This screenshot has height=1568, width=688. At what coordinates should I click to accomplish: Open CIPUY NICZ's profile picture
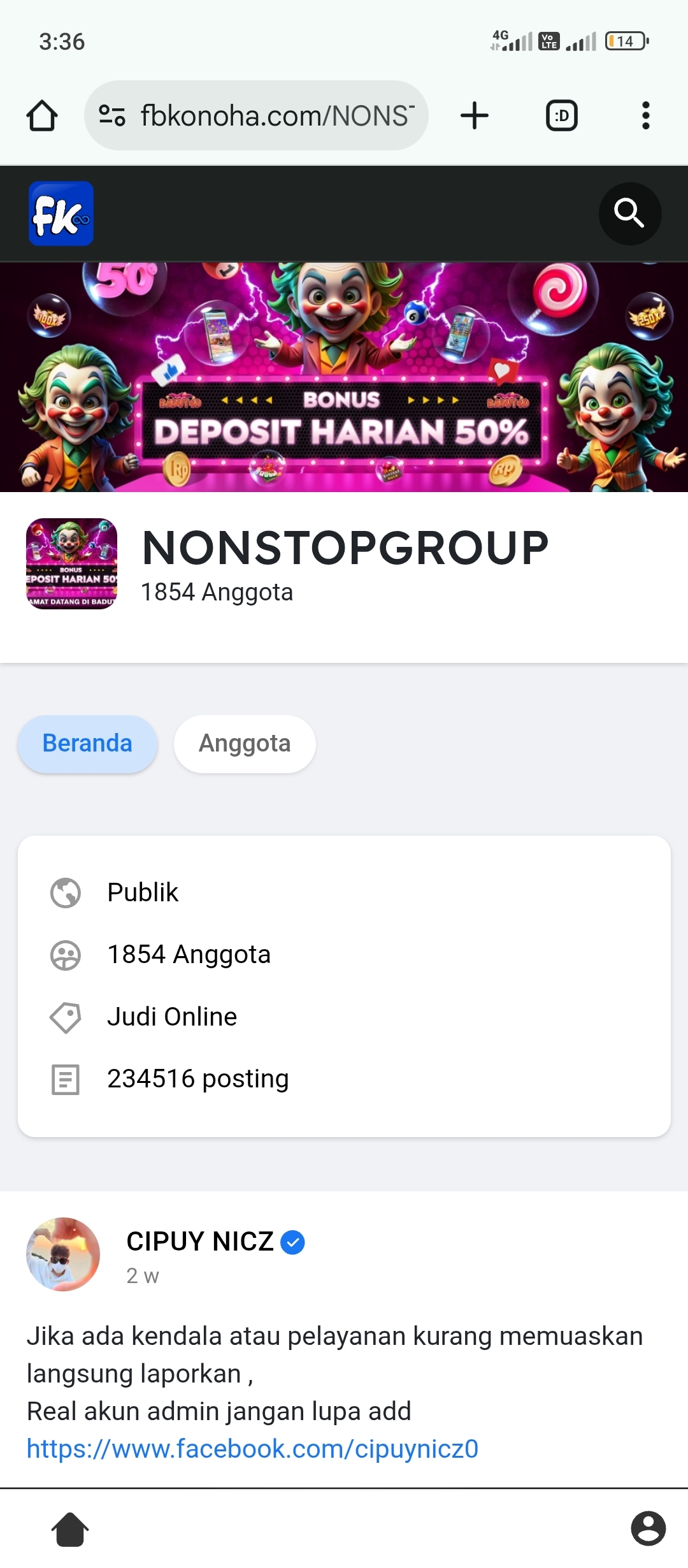pos(63,1254)
